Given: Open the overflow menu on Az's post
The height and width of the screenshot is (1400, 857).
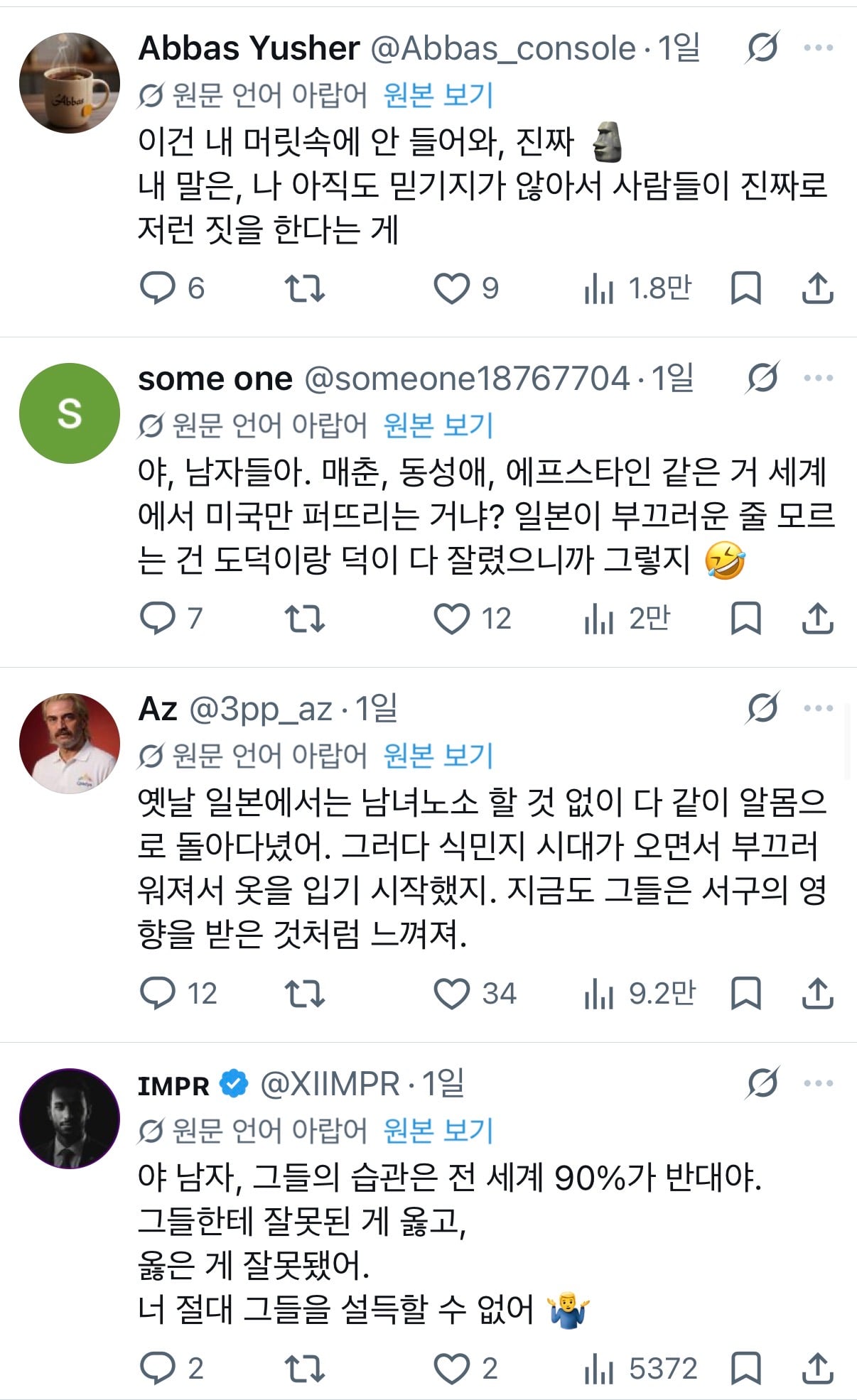Looking at the screenshot, I should tap(818, 708).
